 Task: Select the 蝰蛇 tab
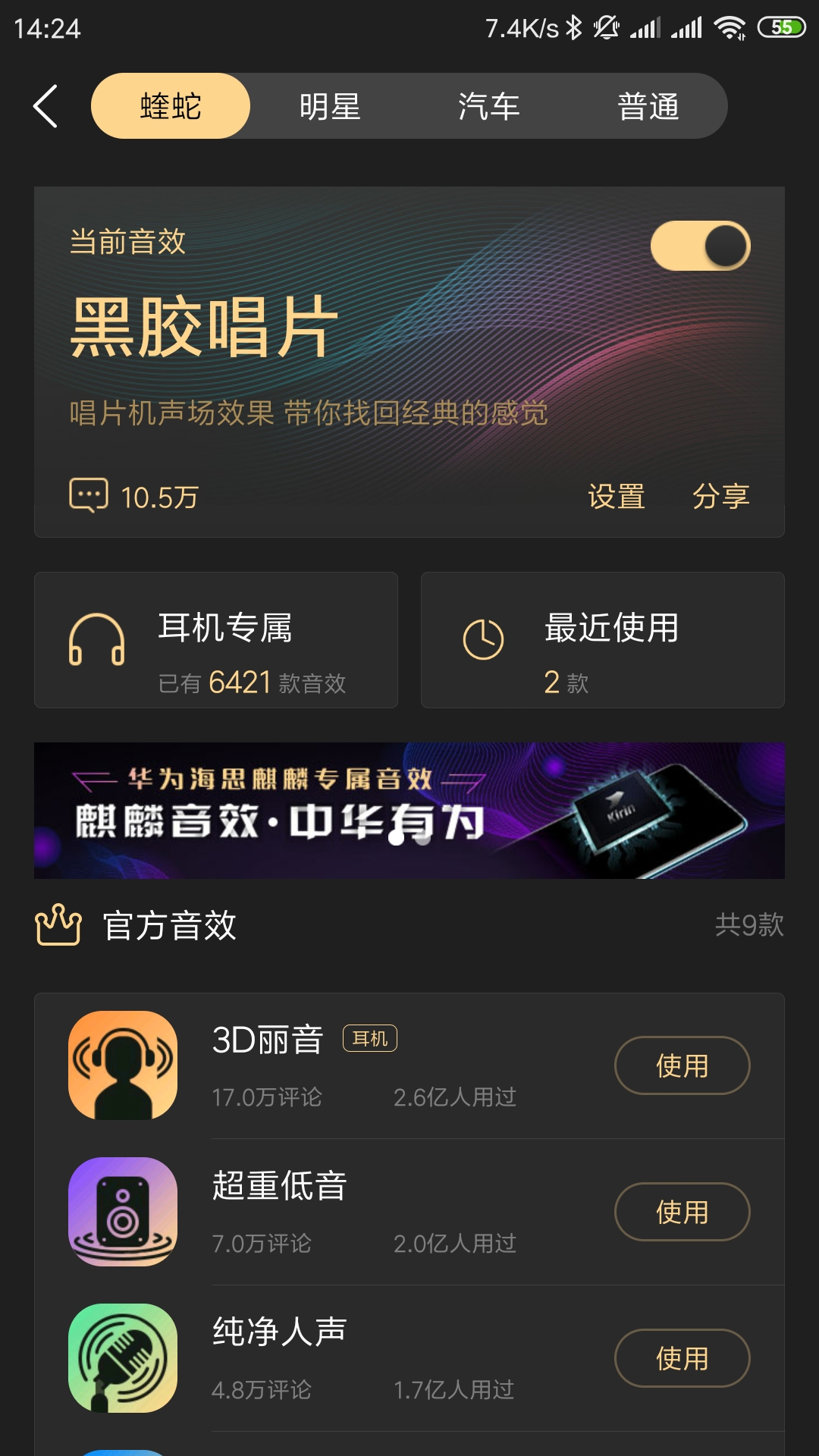click(x=171, y=106)
